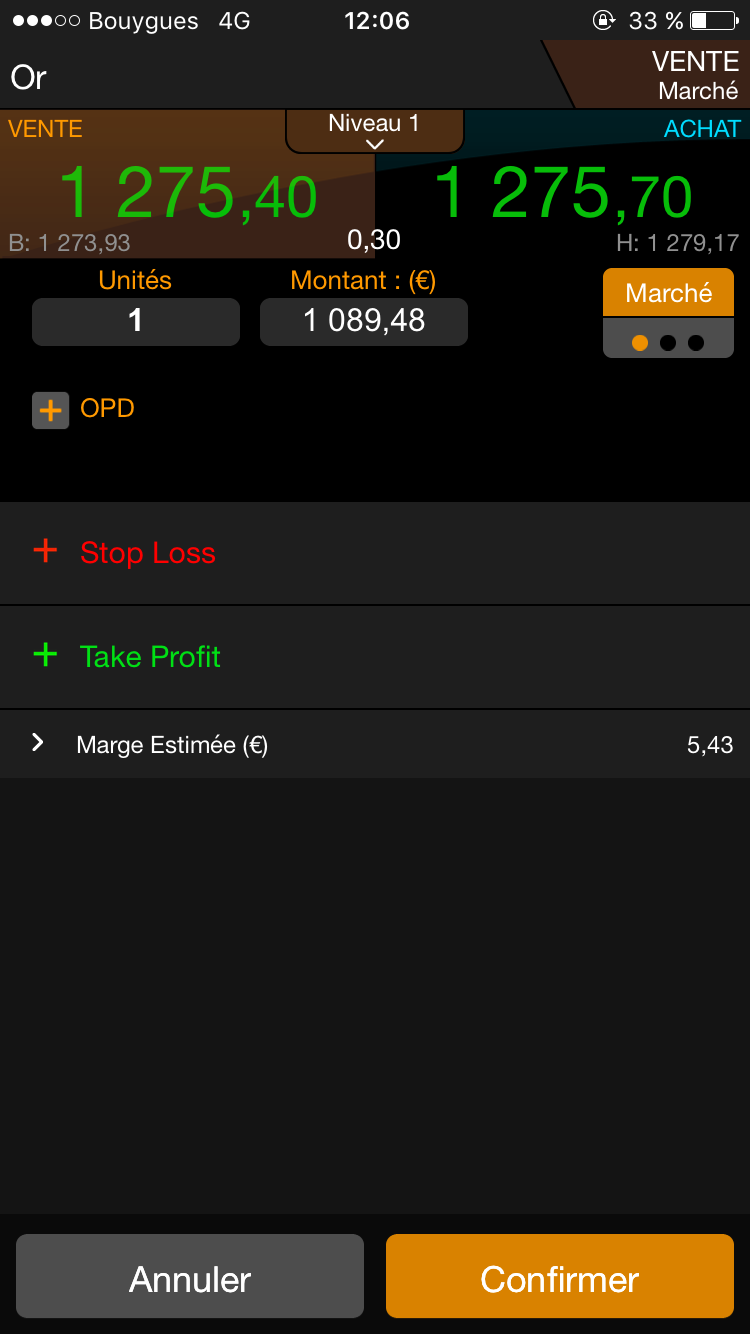Edit the Montant (€) amount field

click(364, 321)
